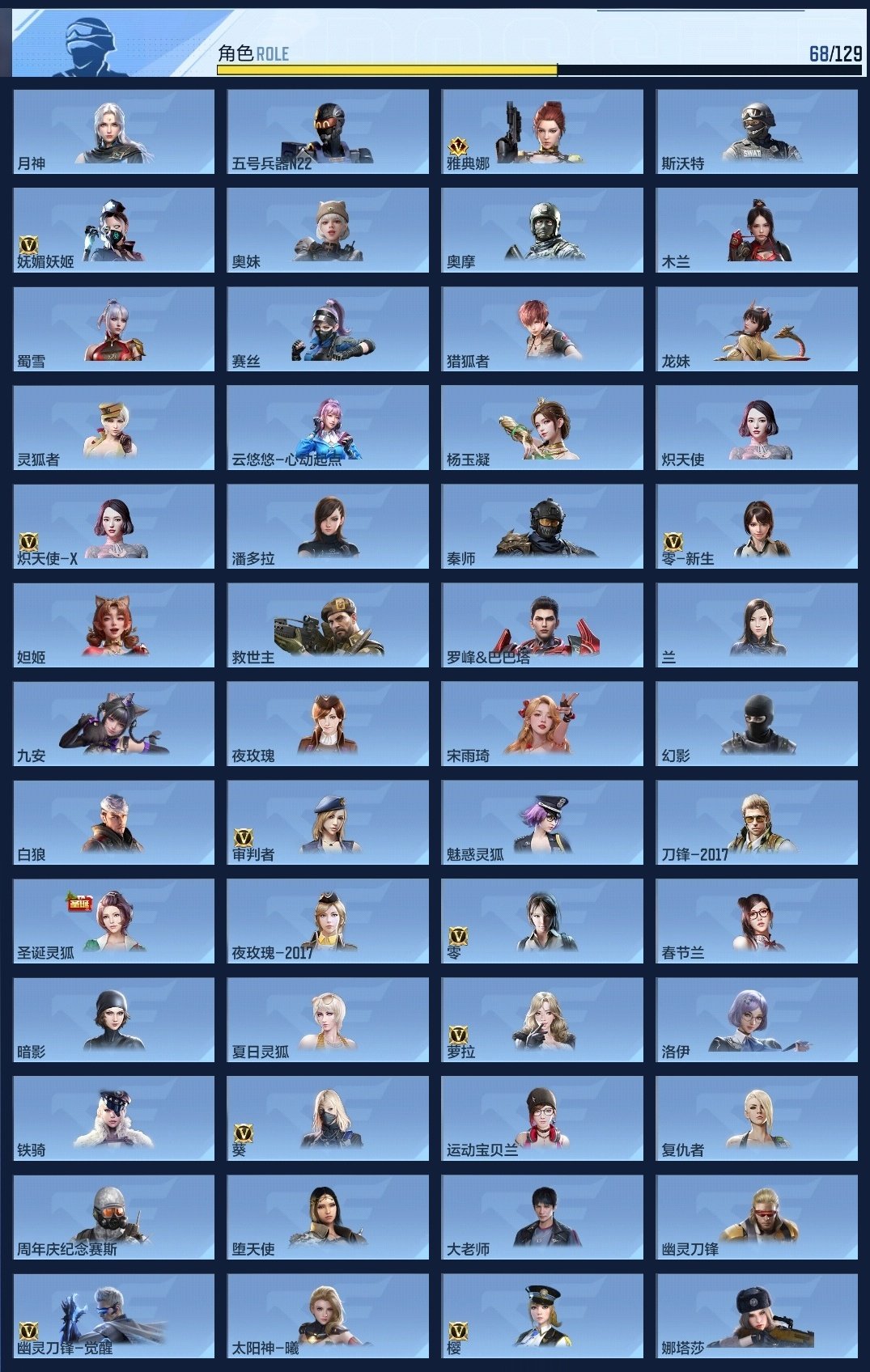
Task: Open the 炽天使-X character card
Action: (x=113, y=527)
